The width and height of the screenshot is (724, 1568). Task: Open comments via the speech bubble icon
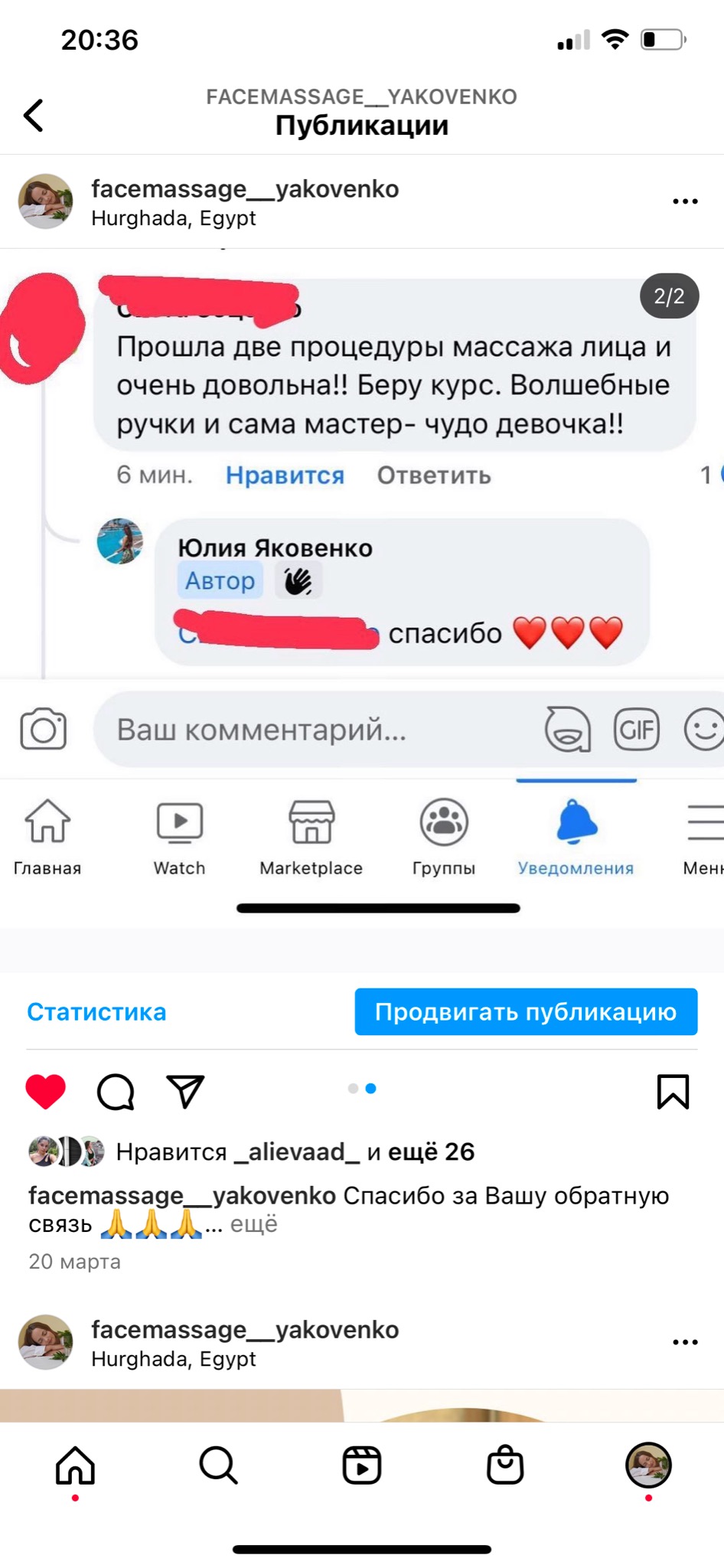click(115, 1091)
